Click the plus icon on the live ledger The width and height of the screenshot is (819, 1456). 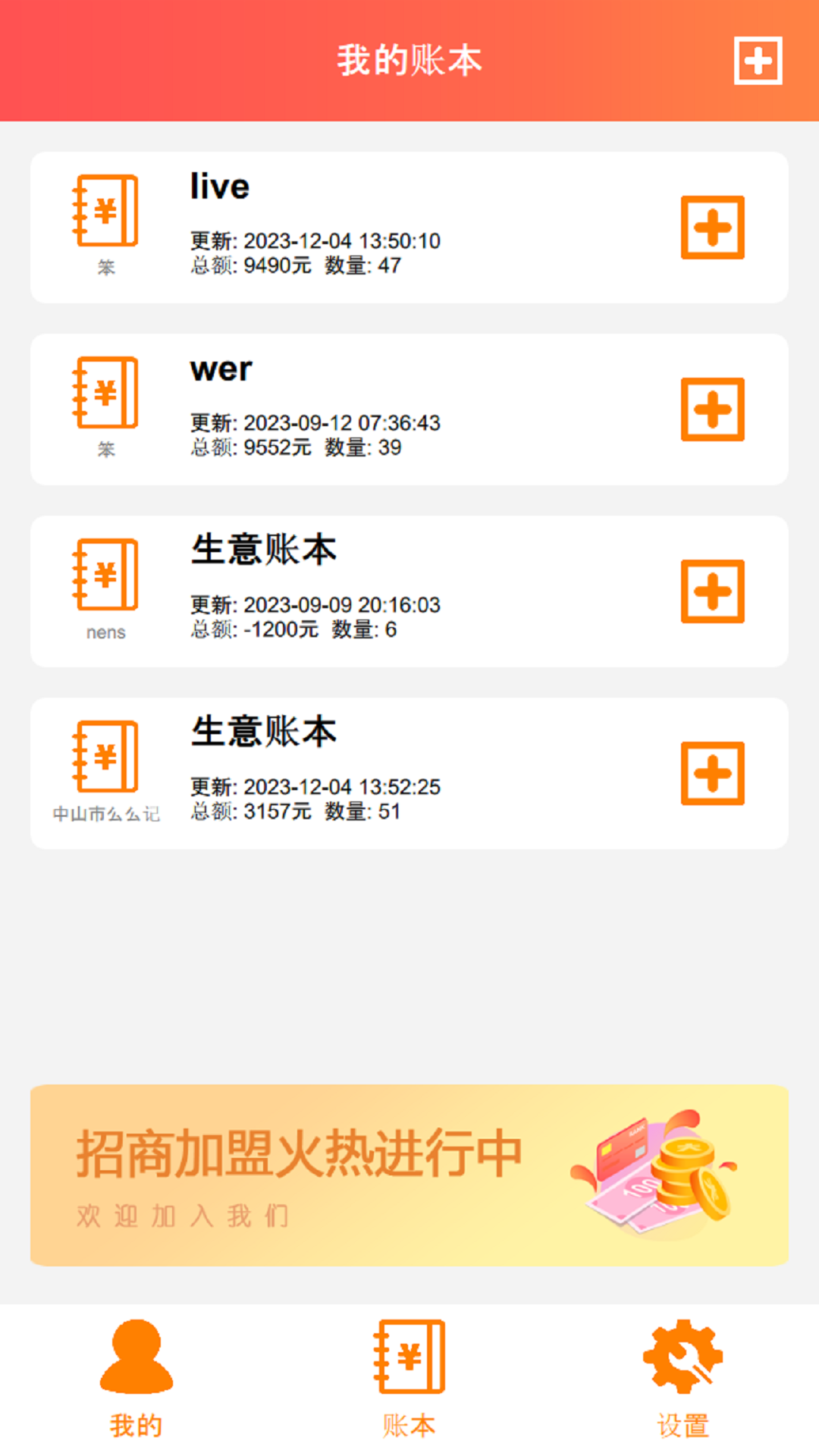pos(711,227)
